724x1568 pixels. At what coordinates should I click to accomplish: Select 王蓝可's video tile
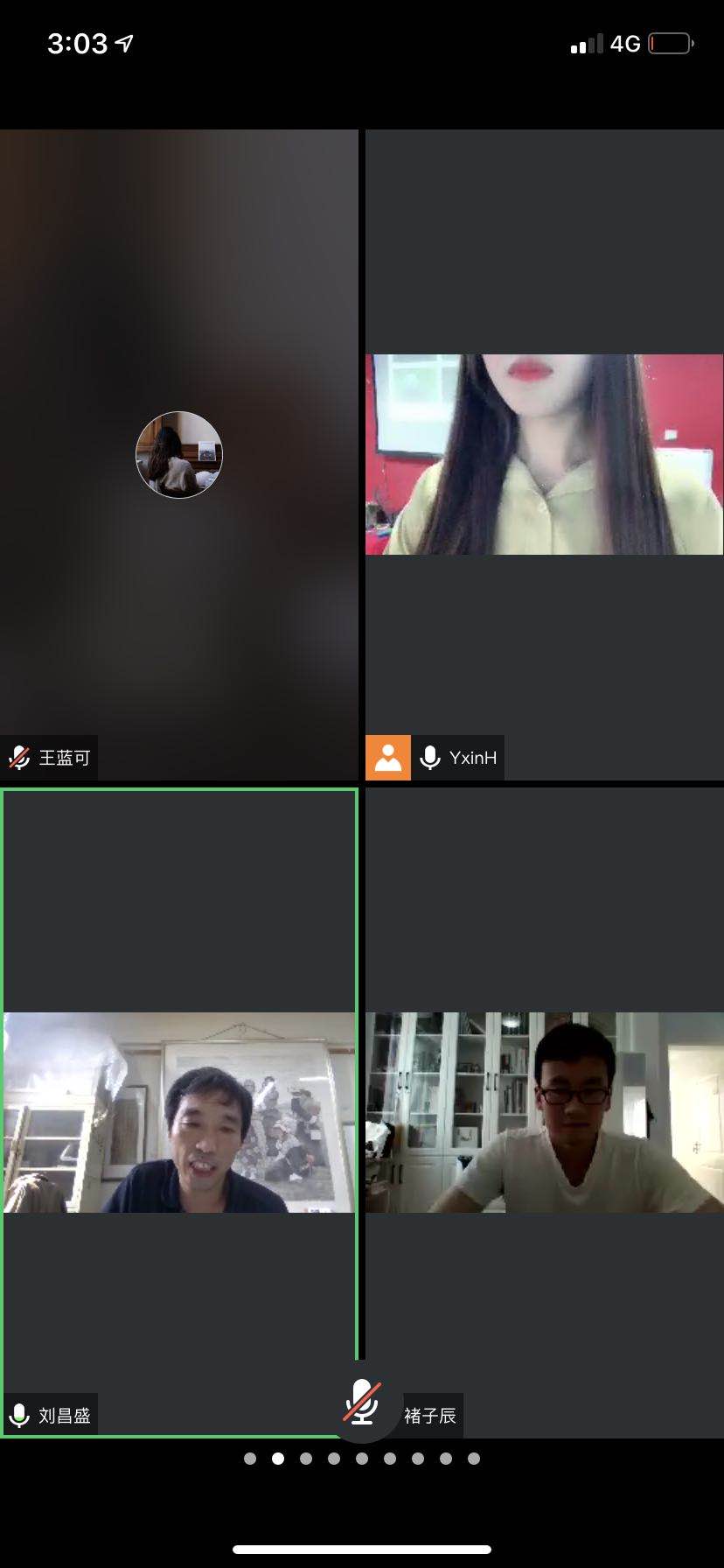178,454
